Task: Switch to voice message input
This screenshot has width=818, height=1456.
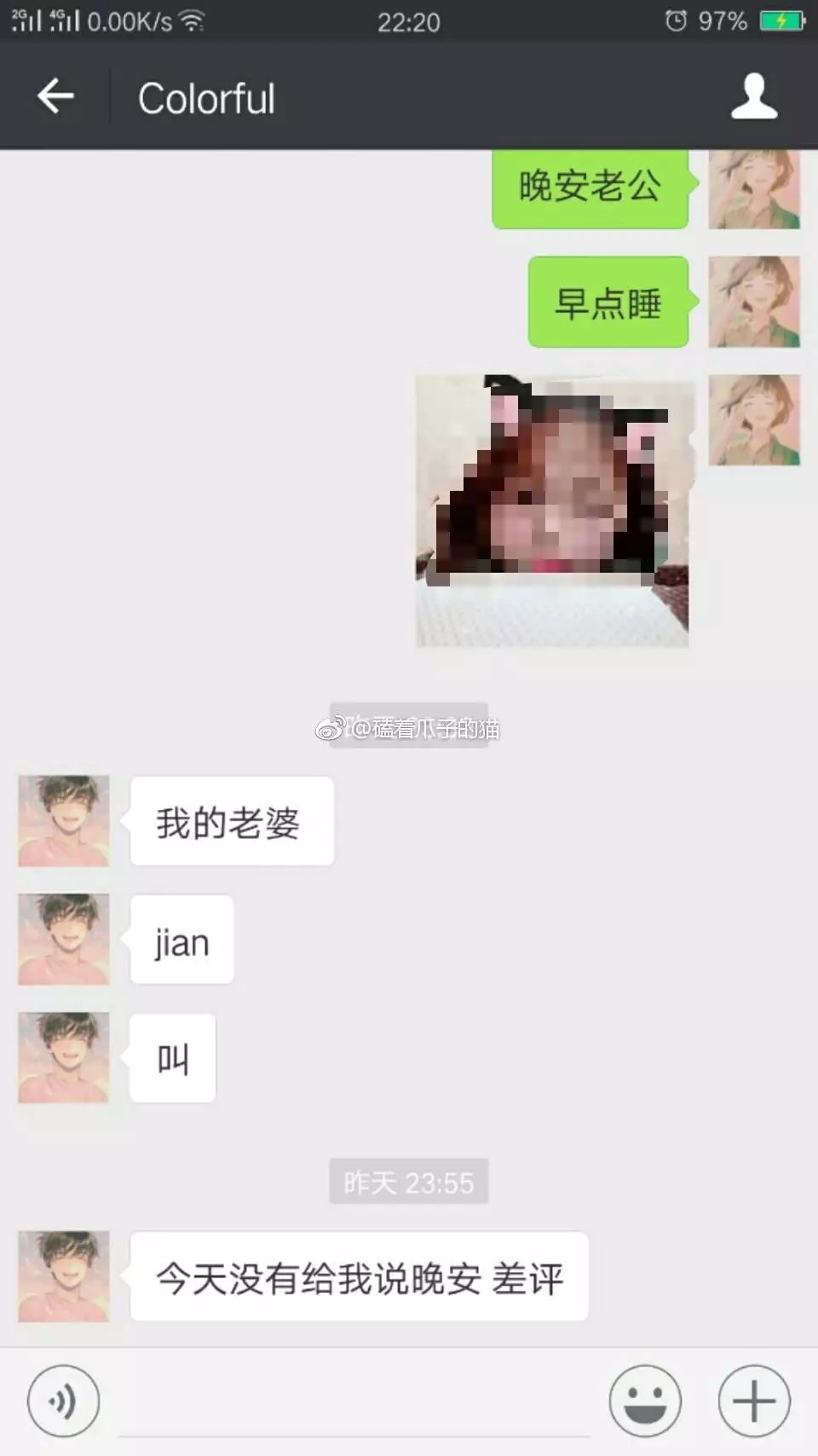Action: point(63,1401)
